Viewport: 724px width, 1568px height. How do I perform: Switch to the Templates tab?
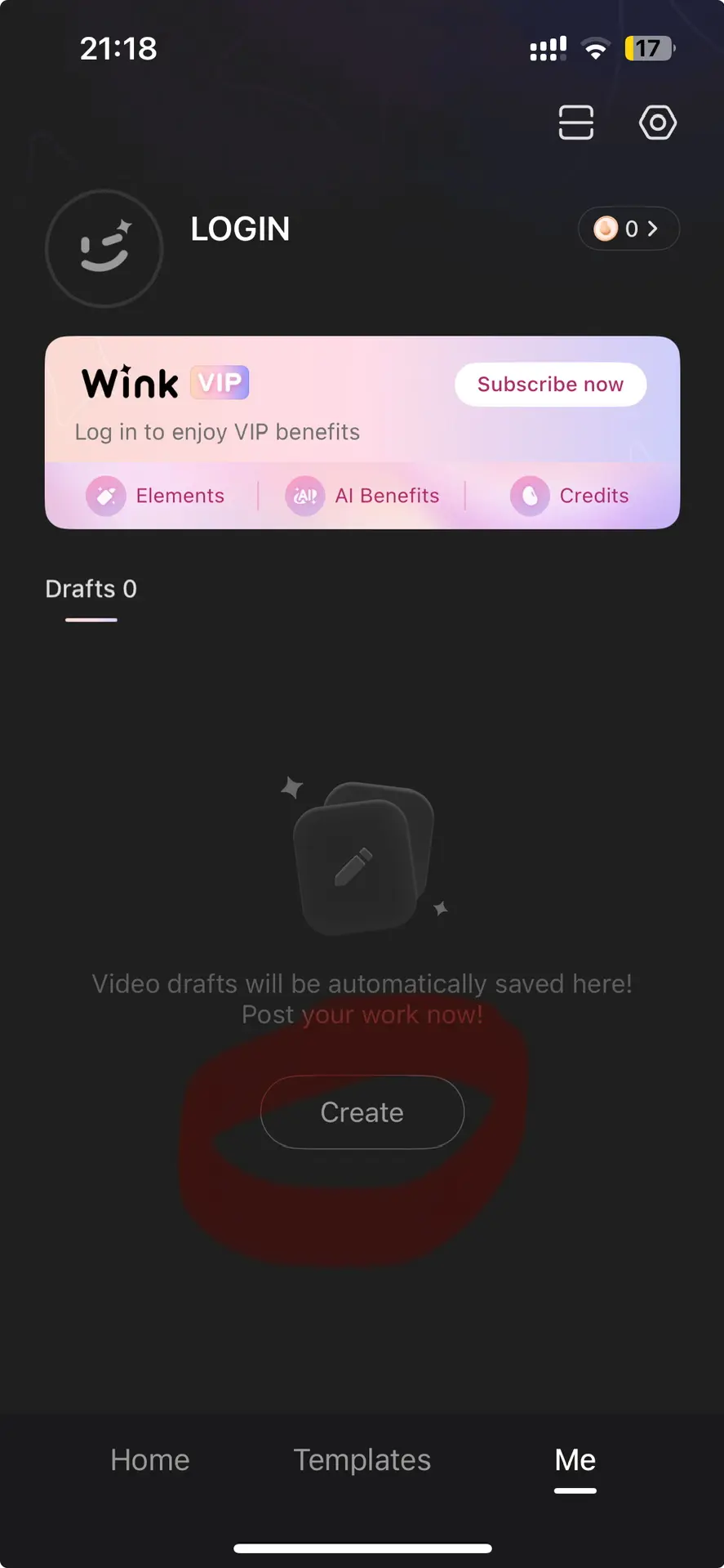point(362,1460)
